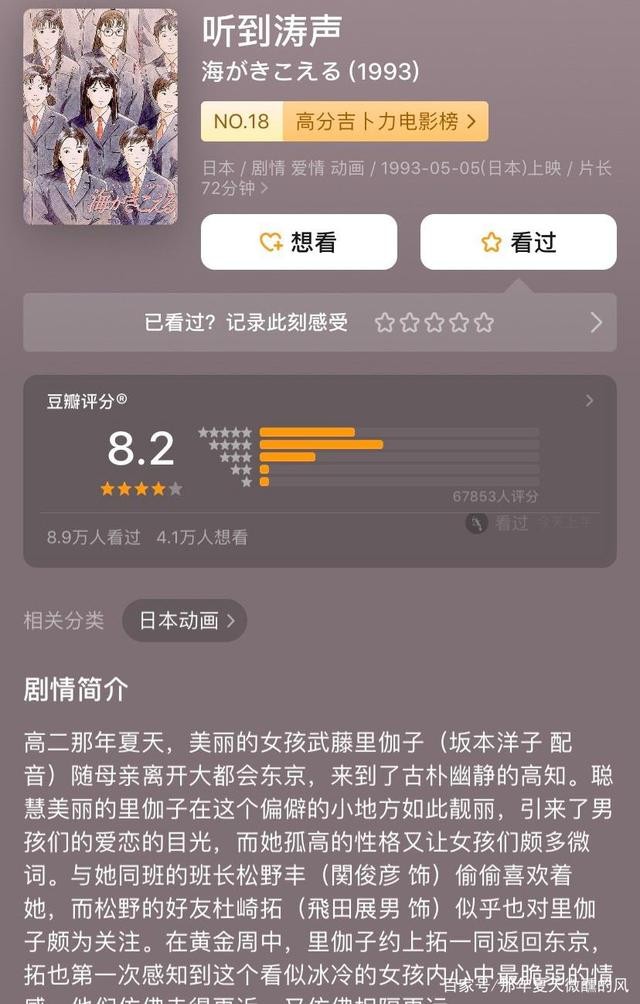Mark the movie as 想看

click(298, 242)
